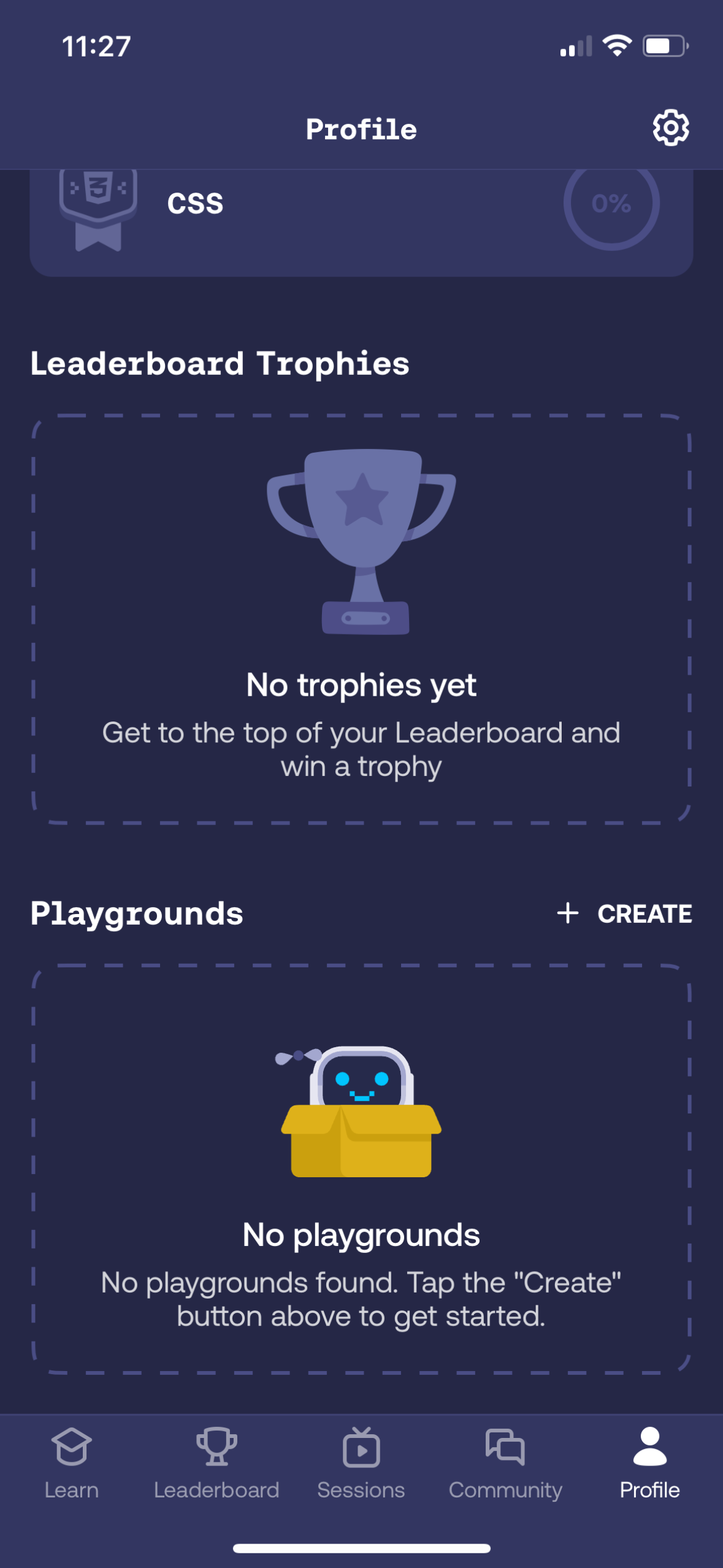This screenshot has height=1568, width=723.
Task: Open the Leaderboard trophy icon
Action: pyautogui.click(x=216, y=1445)
